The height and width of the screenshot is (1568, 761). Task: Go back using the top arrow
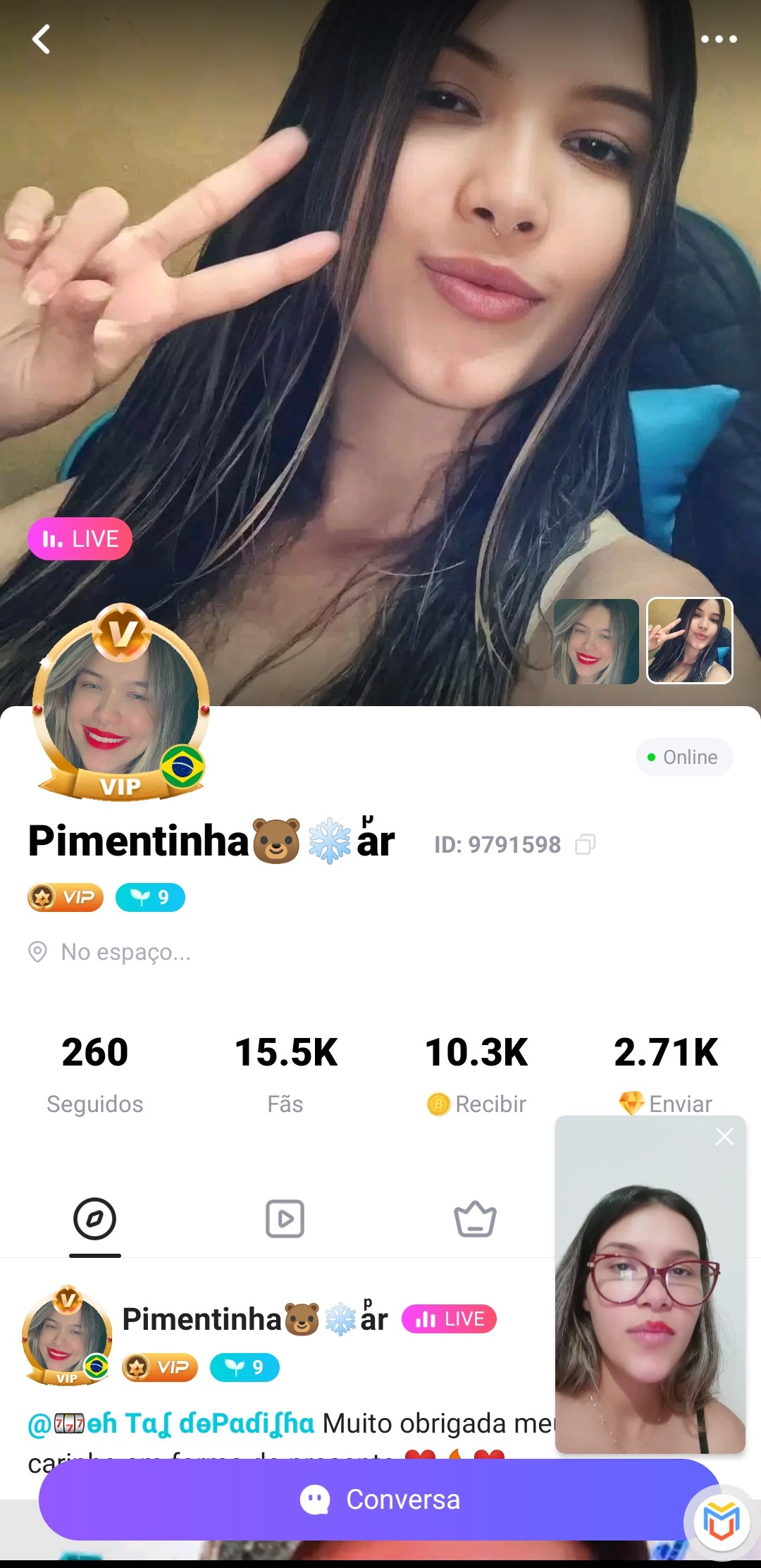[x=42, y=39]
